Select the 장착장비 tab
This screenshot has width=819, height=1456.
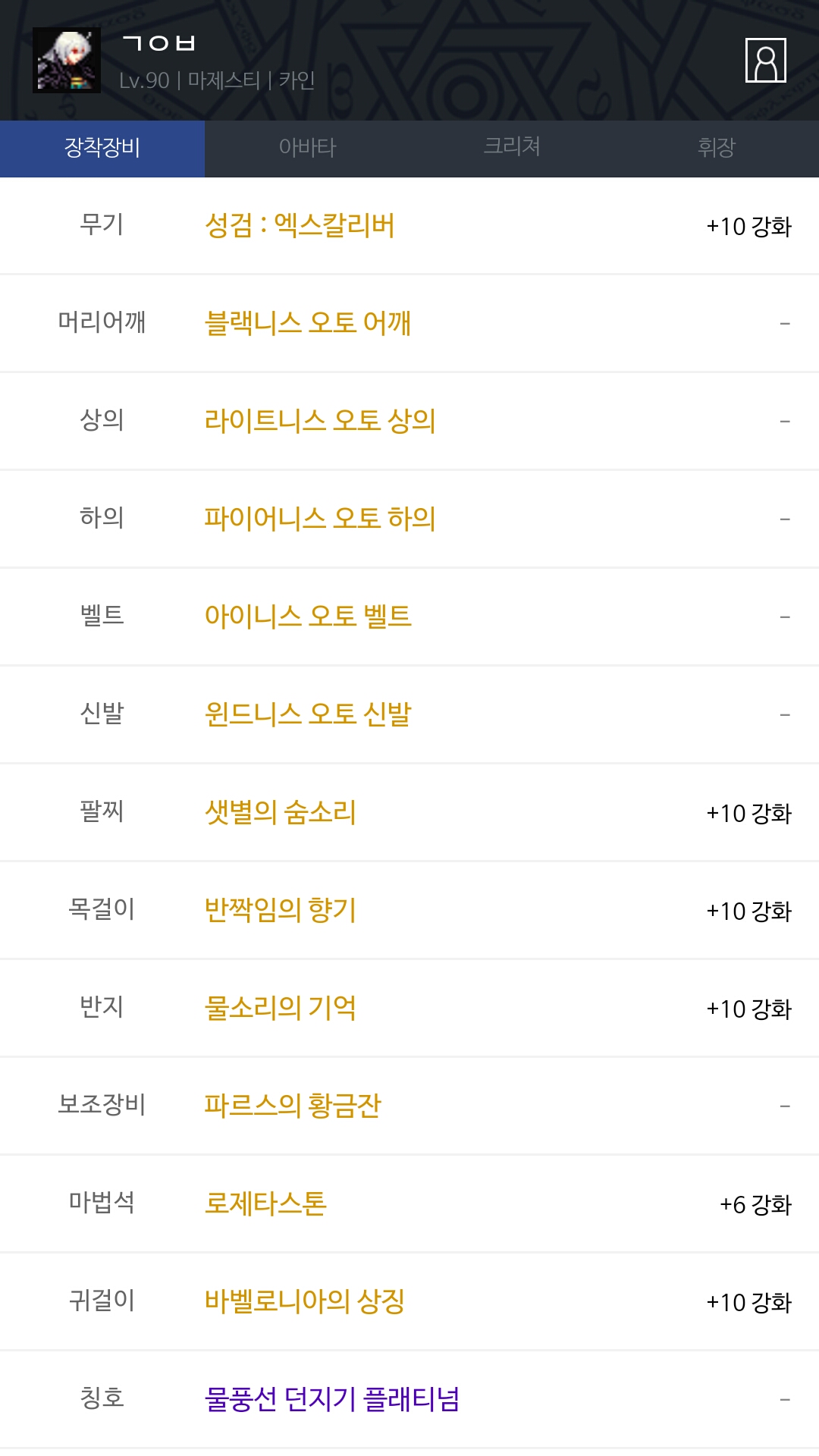(102, 148)
